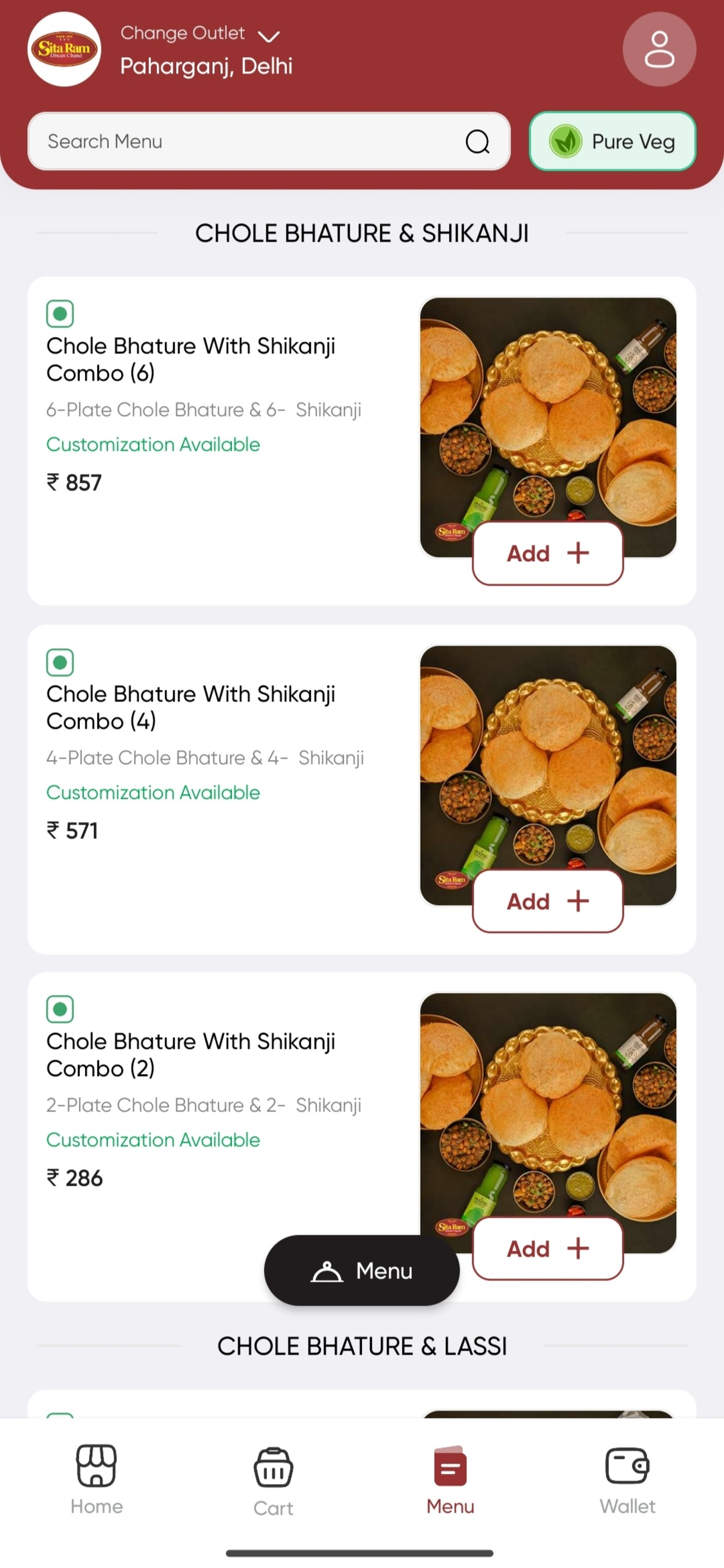Screen dimensions: 724x1568
Task: Go to the Home tab
Action: [x=97, y=1480]
